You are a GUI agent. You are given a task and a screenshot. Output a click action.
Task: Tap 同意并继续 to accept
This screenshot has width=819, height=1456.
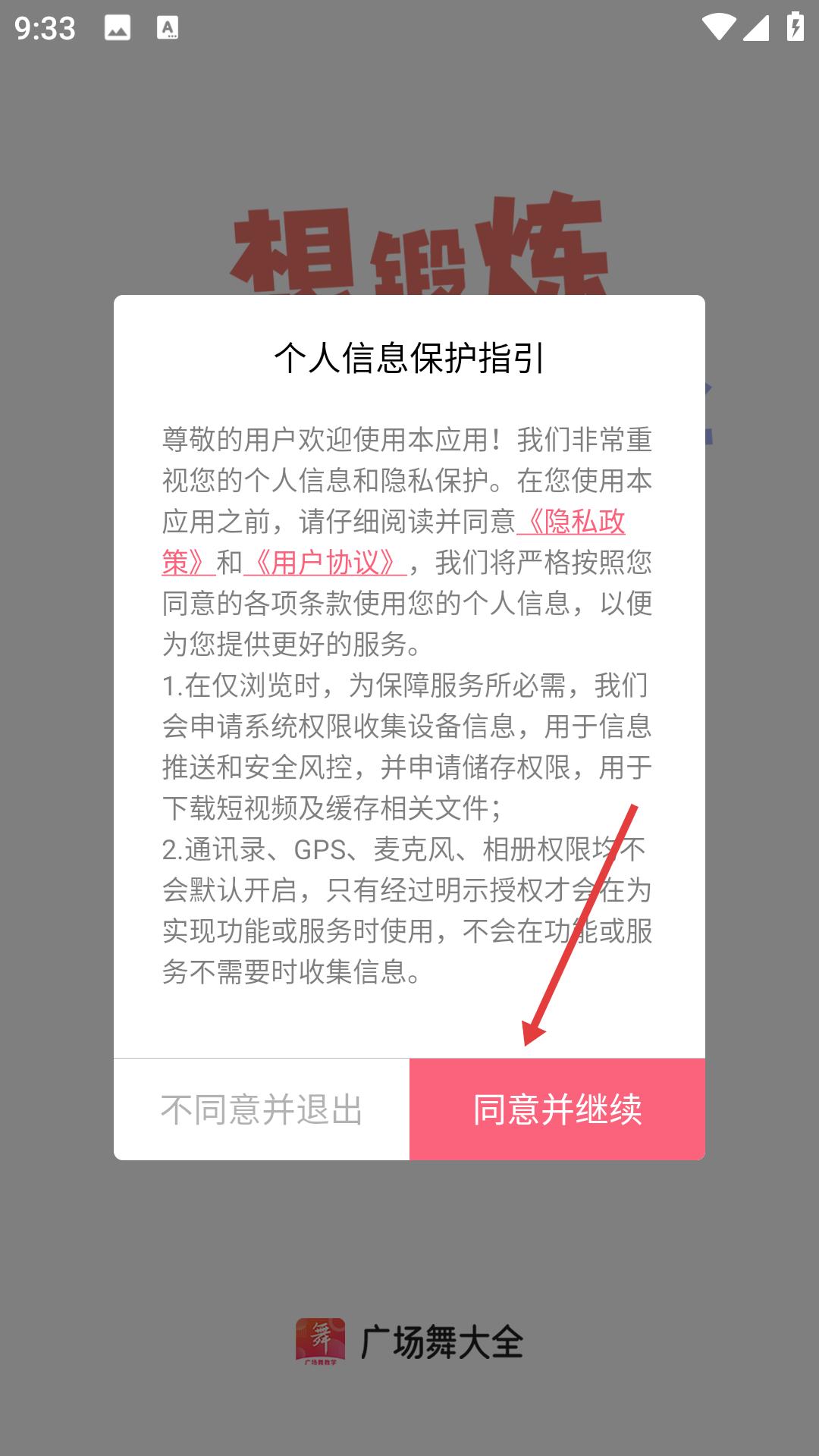point(557,1109)
